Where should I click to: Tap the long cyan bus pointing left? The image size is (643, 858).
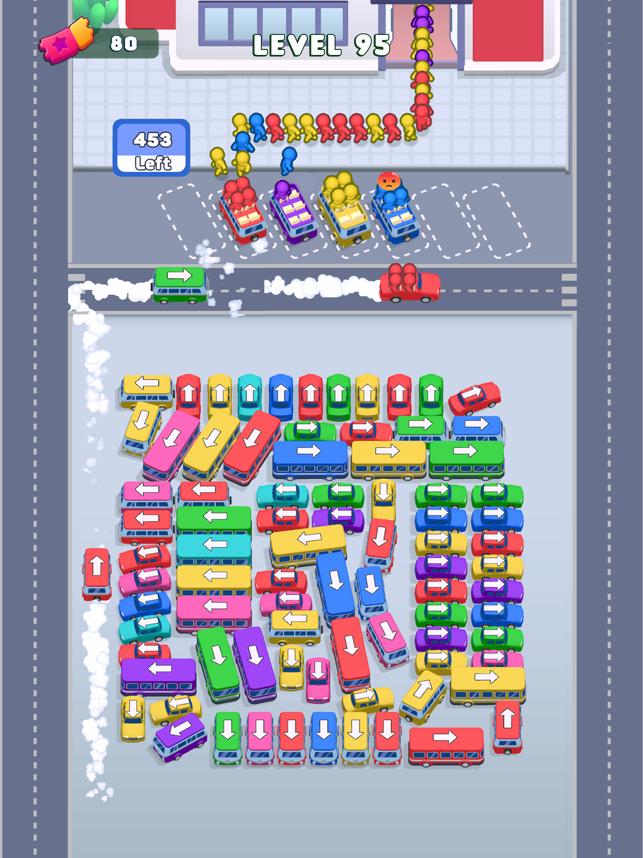pos(213,546)
